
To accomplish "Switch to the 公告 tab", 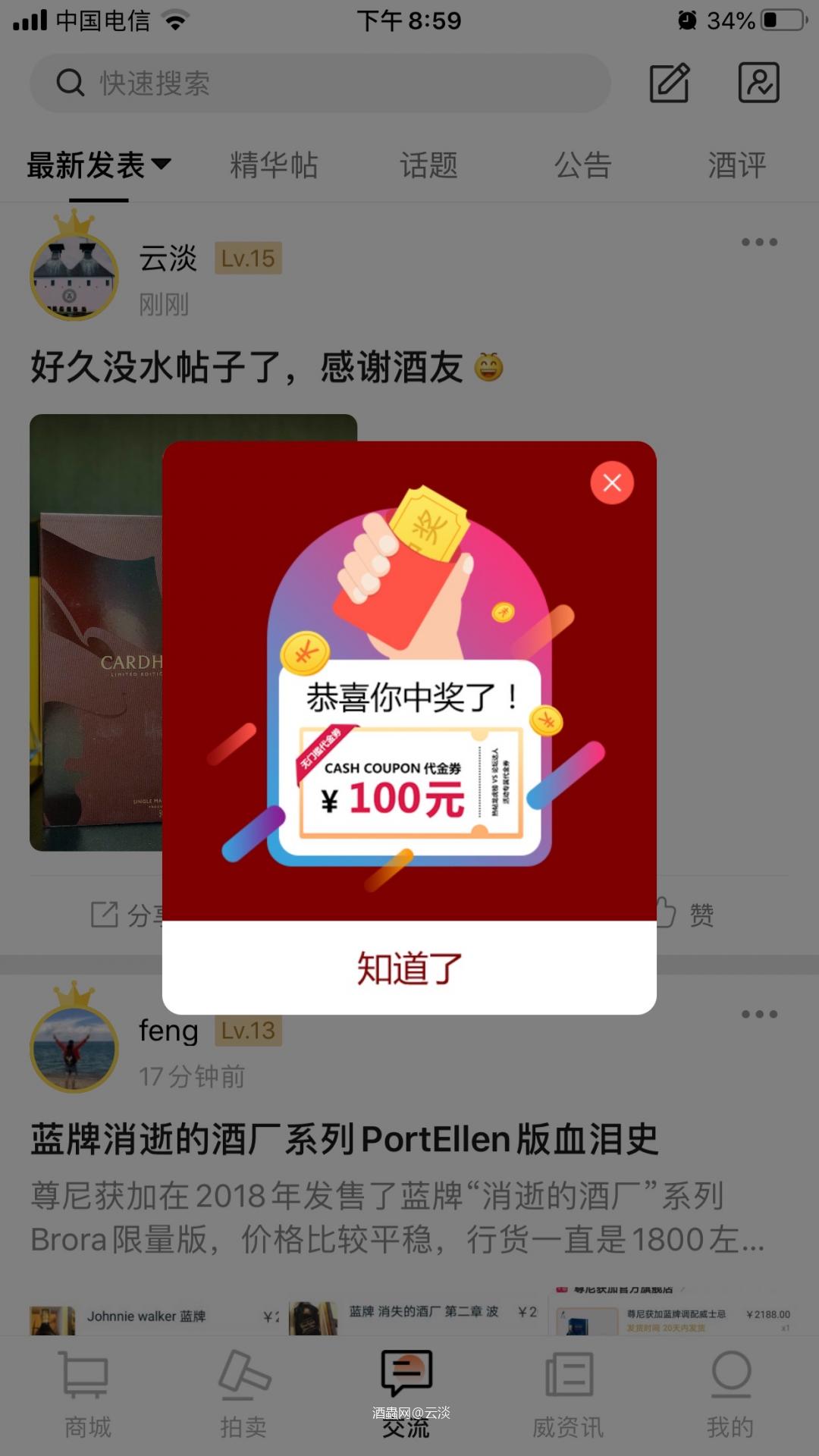I will [584, 165].
